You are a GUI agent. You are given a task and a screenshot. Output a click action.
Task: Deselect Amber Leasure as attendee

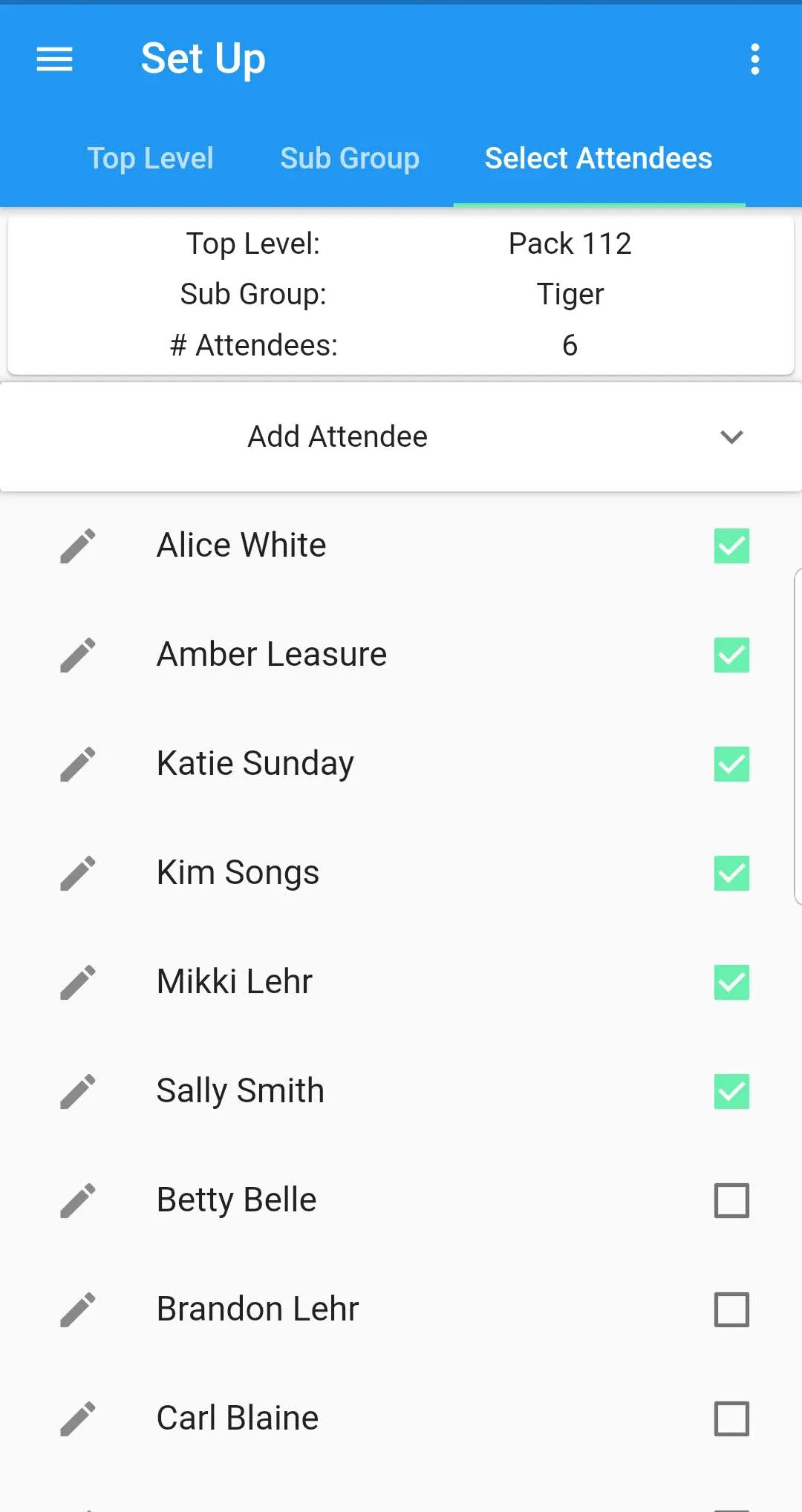tap(731, 655)
